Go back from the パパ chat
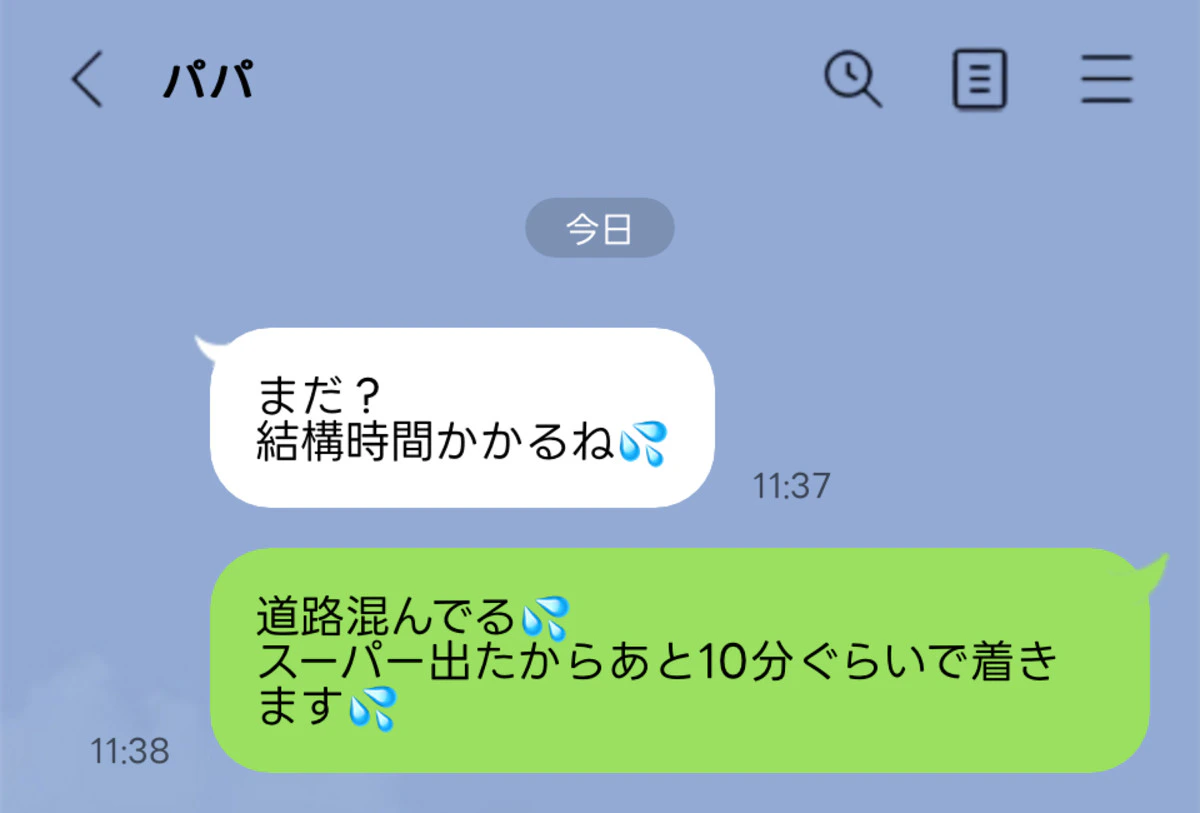Image resolution: width=1200 pixels, height=813 pixels. click(88, 80)
